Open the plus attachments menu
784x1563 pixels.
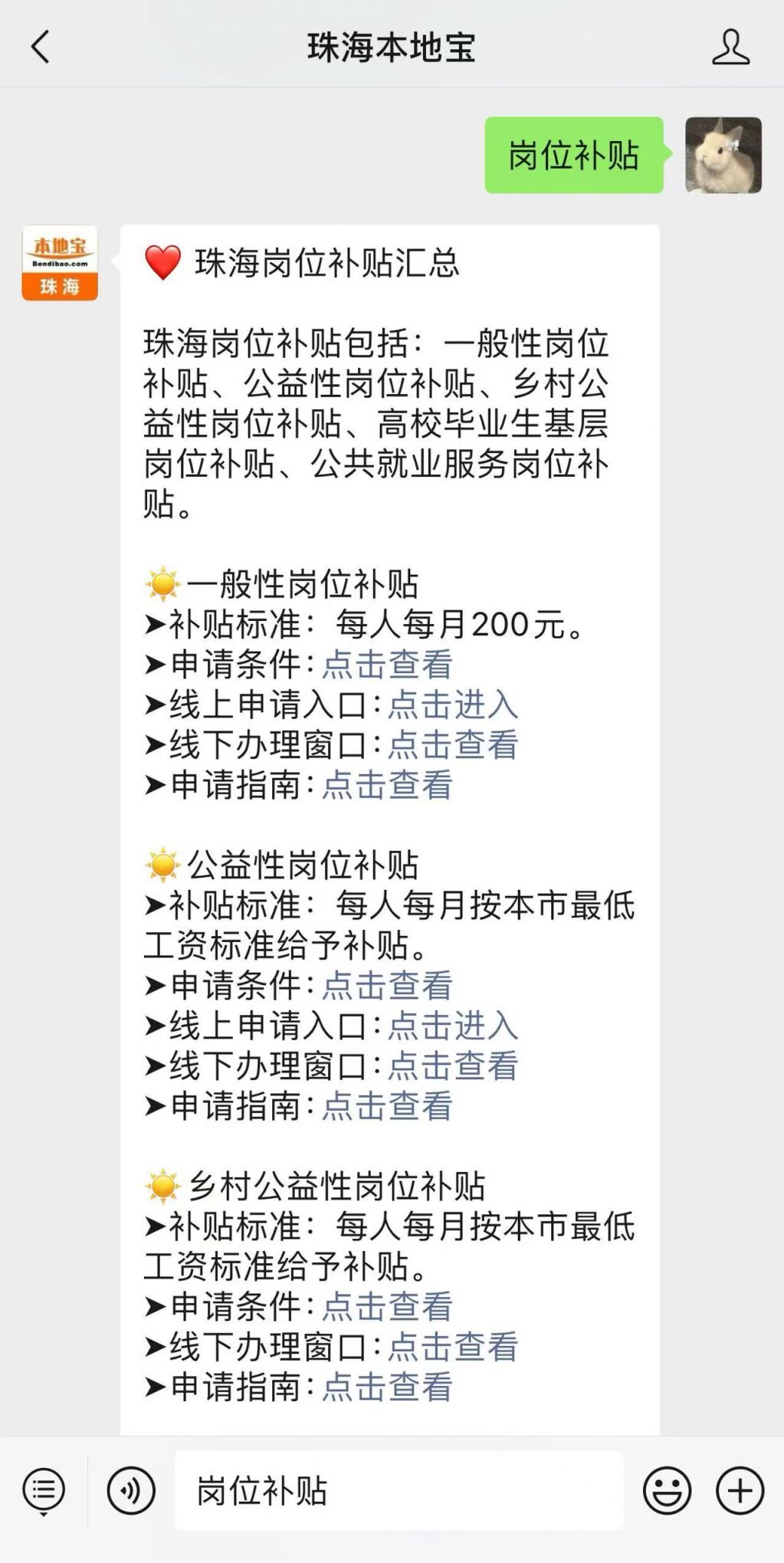click(x=740, y=1491)
